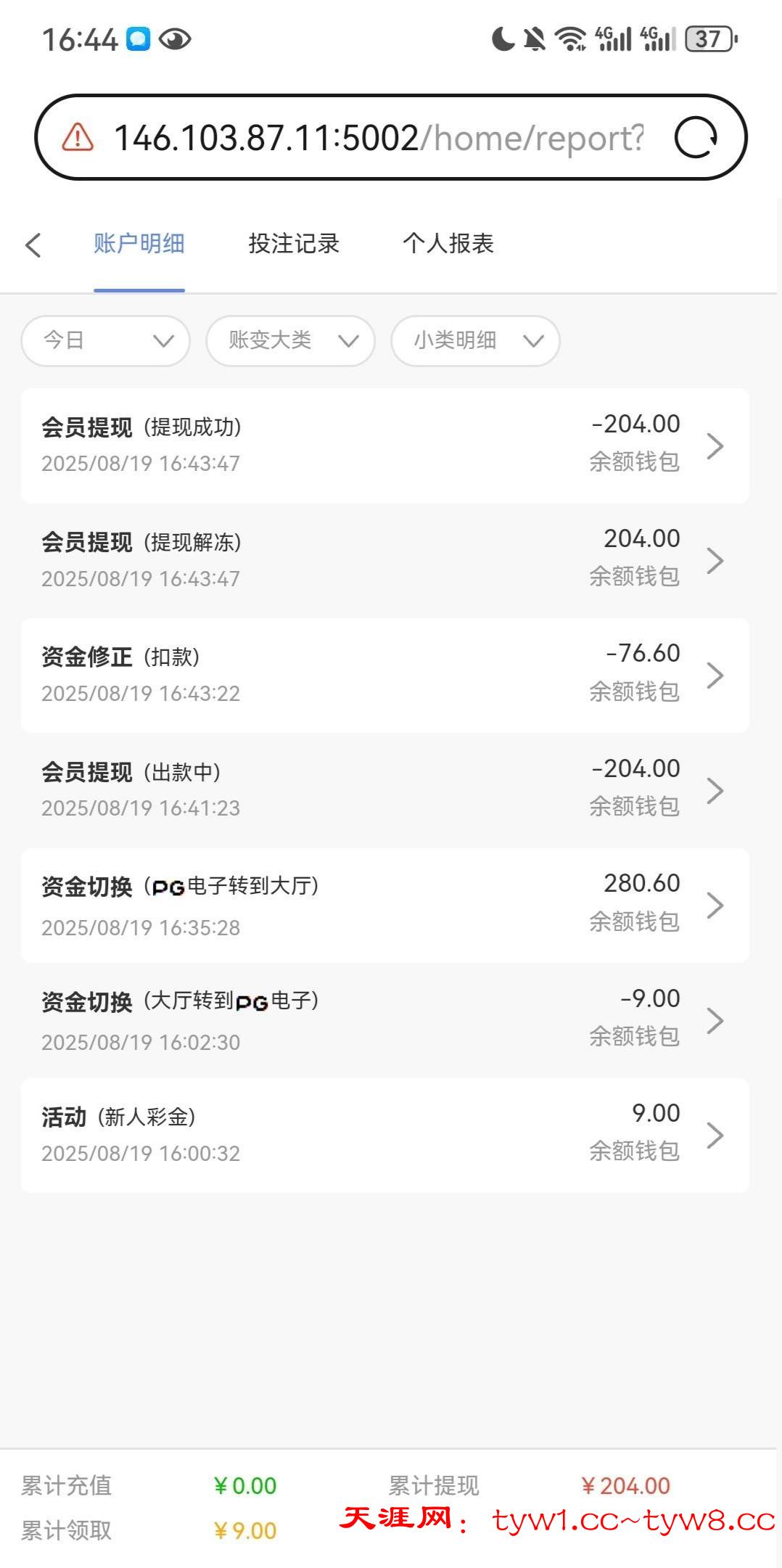Open the PG电子转到大厅 transfer record

point(384,905)
